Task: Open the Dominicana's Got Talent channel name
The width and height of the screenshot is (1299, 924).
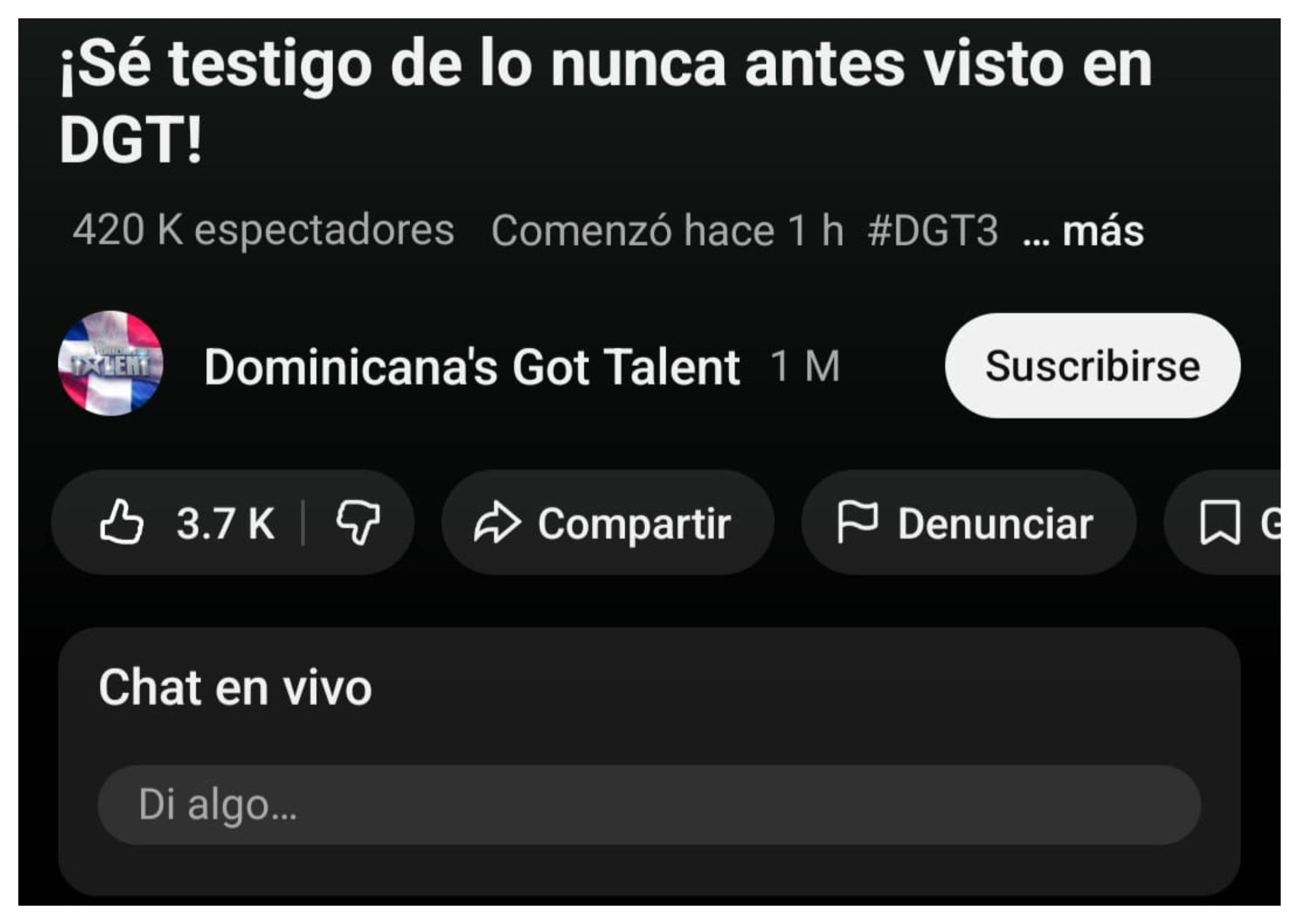Action: (472, 367)
